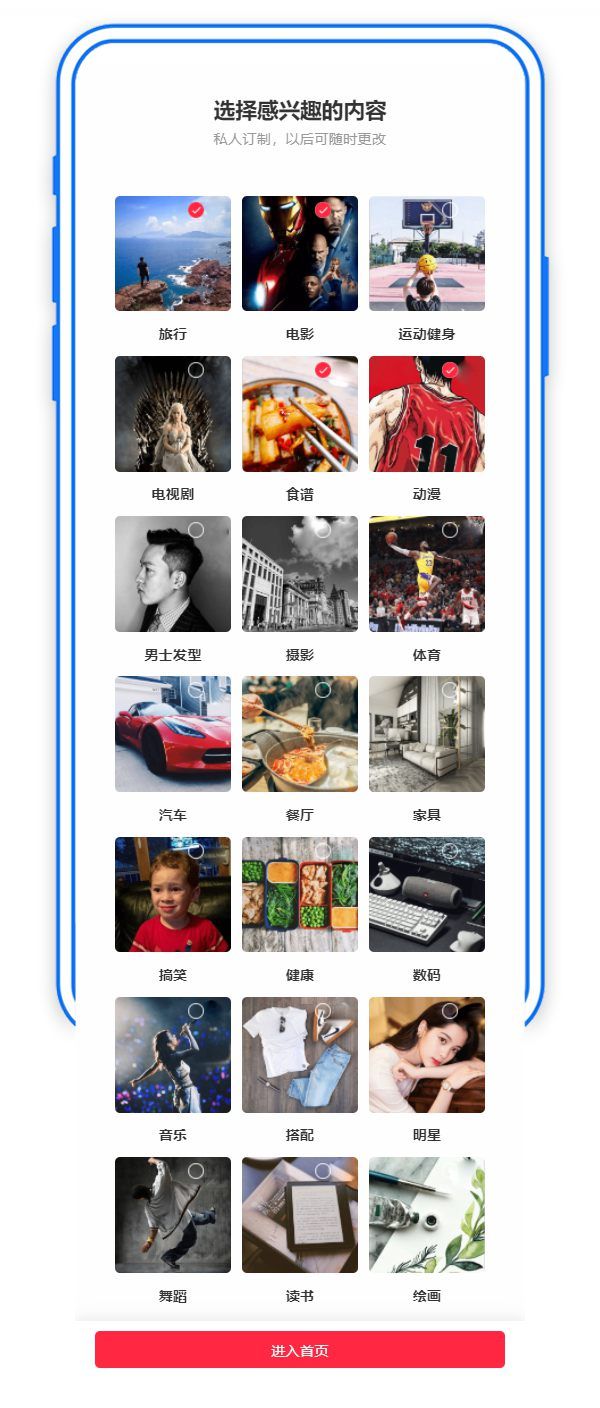Deselect the 食谱 tile
Viewport: 600px width, 1408px height.
pyautogui.click(x=300, y=414)
